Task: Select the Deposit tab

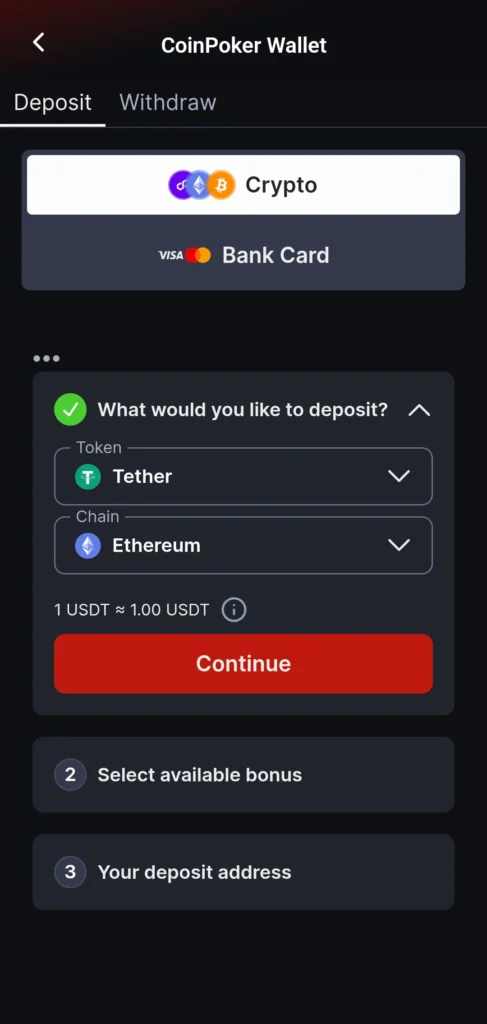Action: point(52,103)
